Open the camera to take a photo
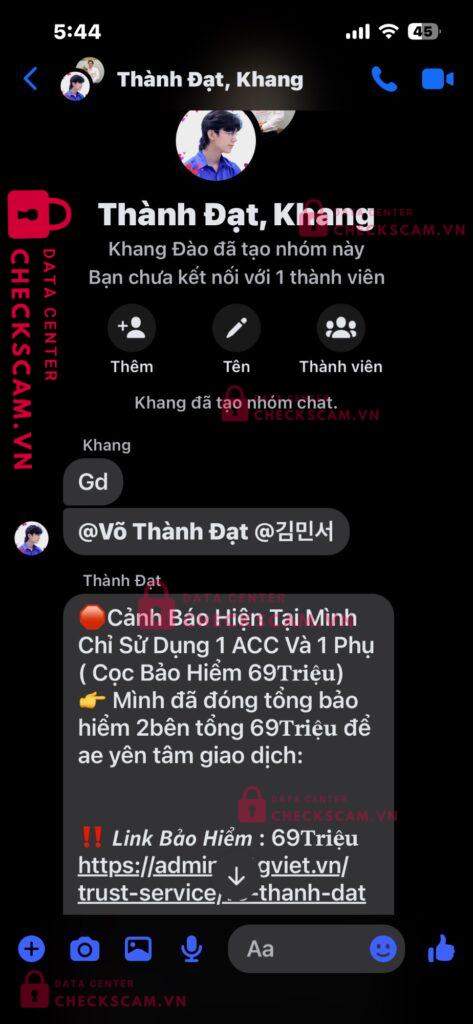Screen dimensions: 473x1024 (x=85, y=950)
